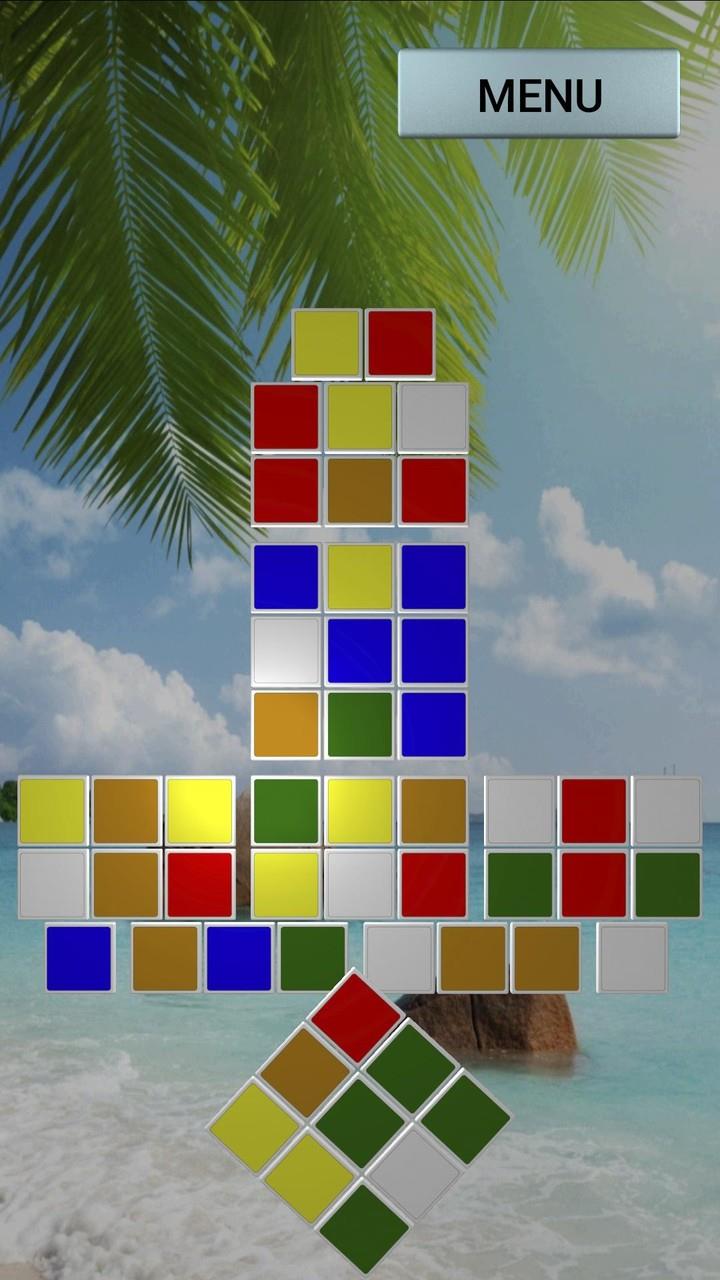Open the MENU button
This screenshot has height=1280, width=720.
coord(539,94)
